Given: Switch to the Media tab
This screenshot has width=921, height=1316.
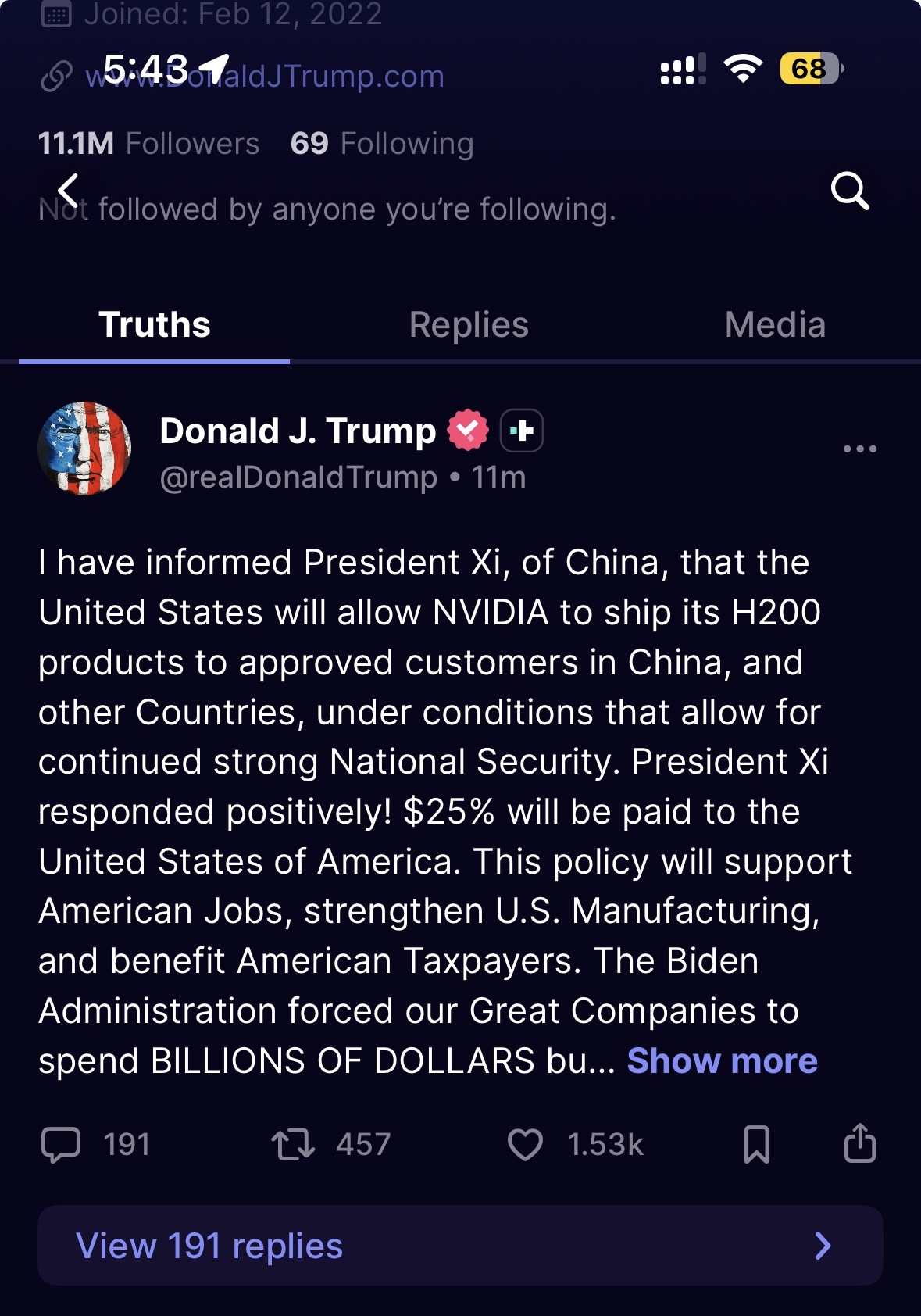Looking at the screenshot, I should click(775, 325).
